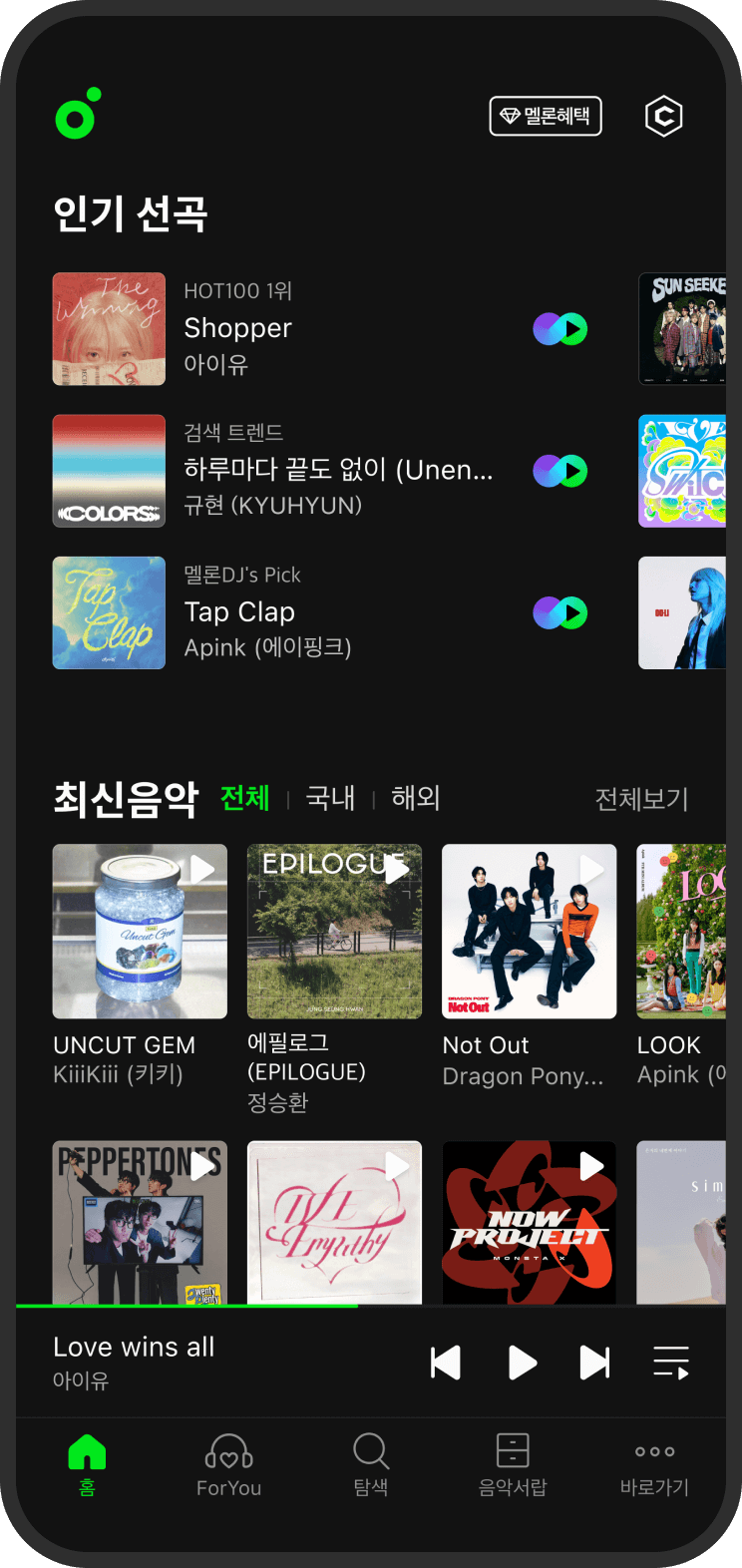Open the current playlist queue

click(671, 1363)
